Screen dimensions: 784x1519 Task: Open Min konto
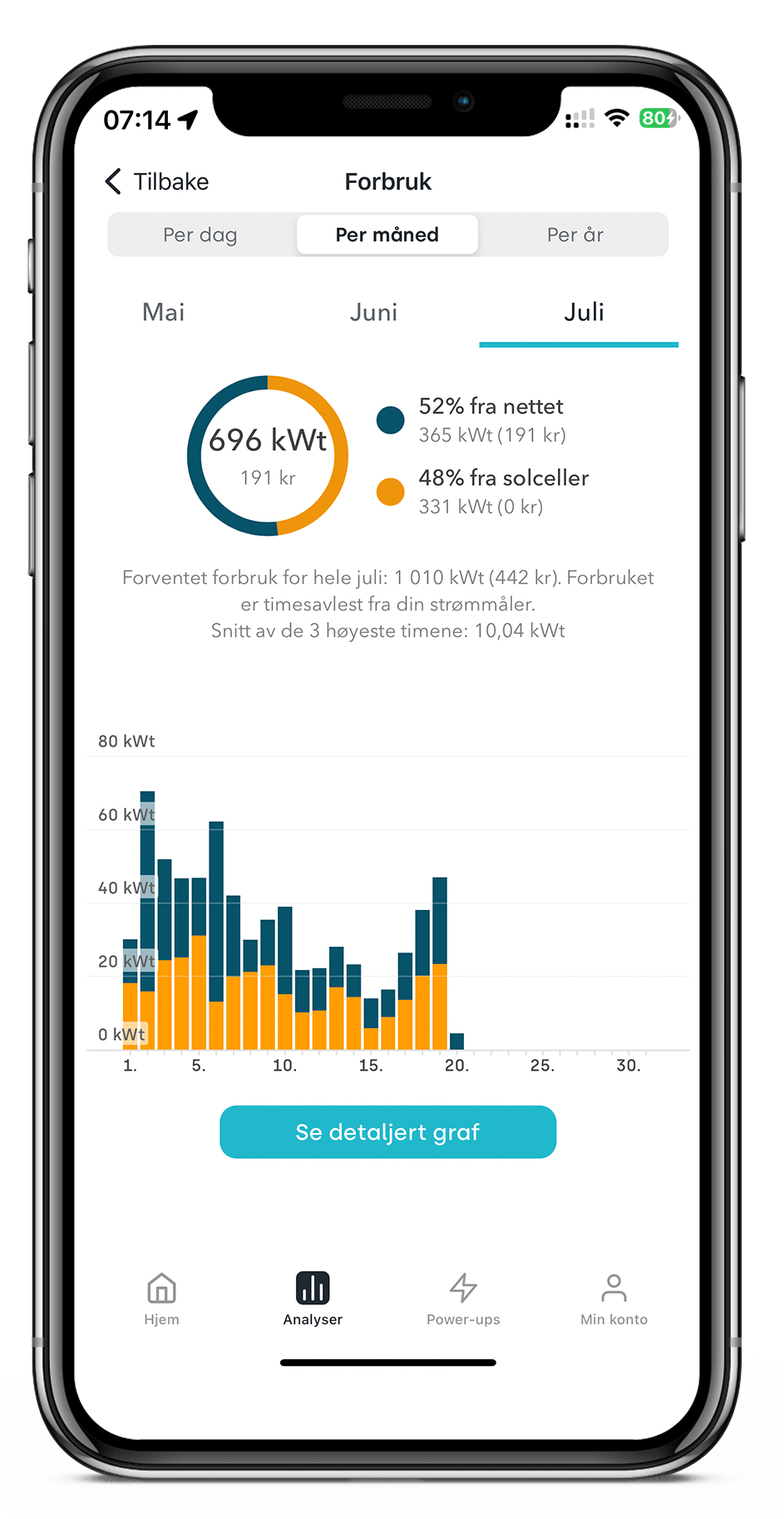pyautogui.click(x=614, y=1298)
